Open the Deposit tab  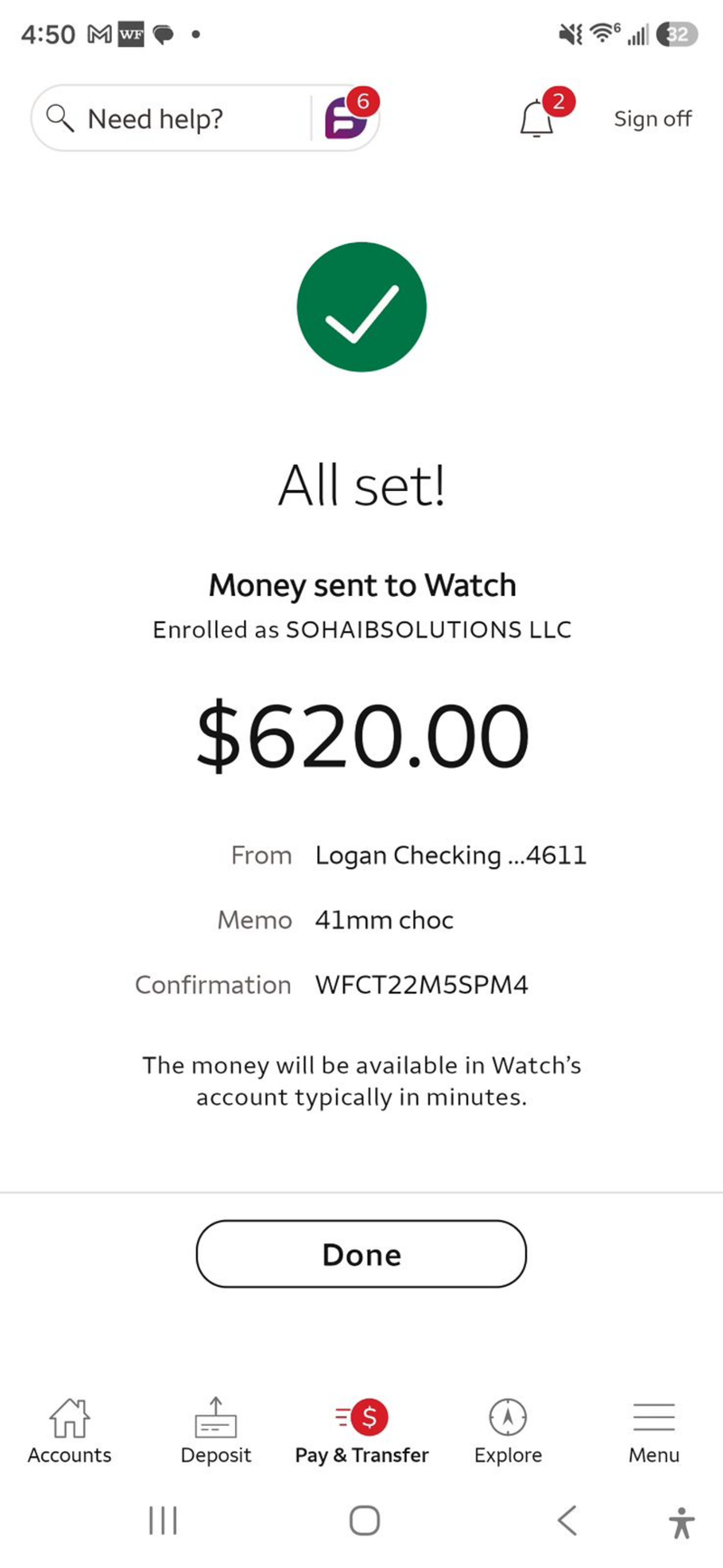click(x=216, y=1431)
